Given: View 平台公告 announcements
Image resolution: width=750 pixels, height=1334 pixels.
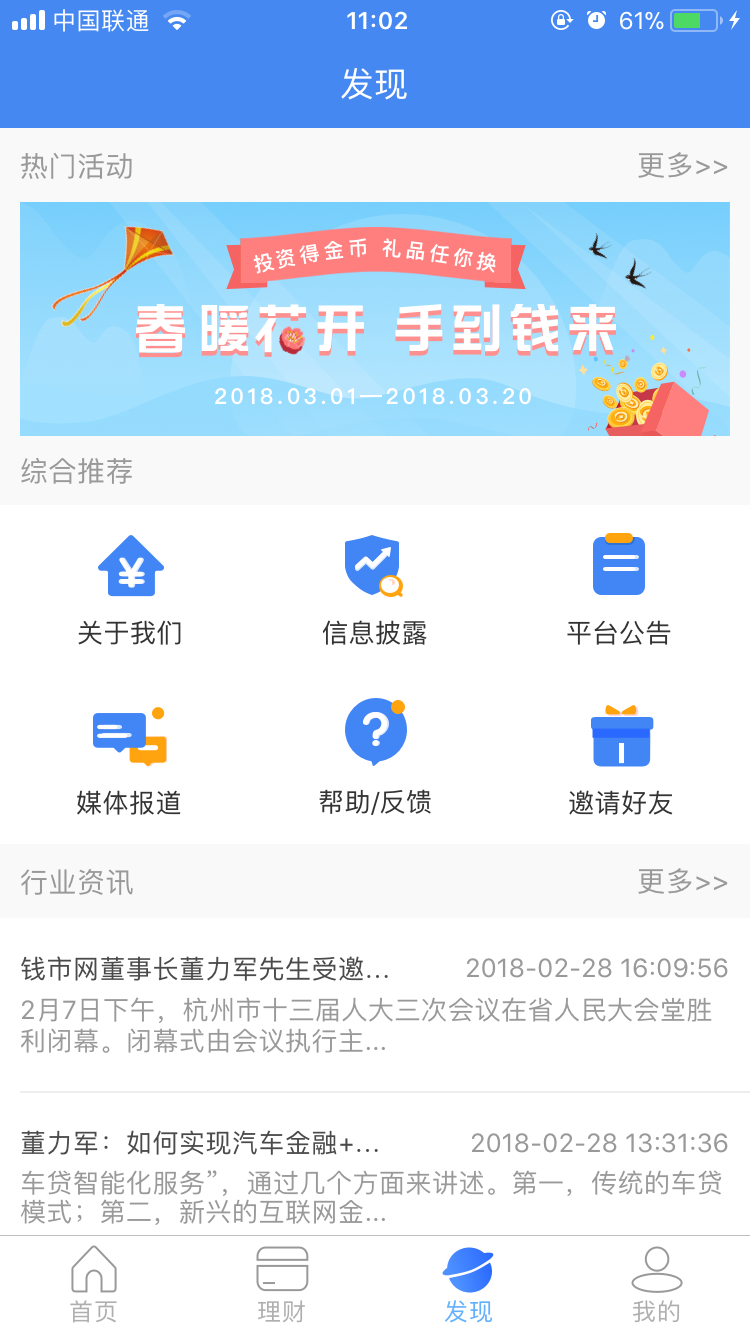Looking at the screenshot, I should tap(619, 590).
